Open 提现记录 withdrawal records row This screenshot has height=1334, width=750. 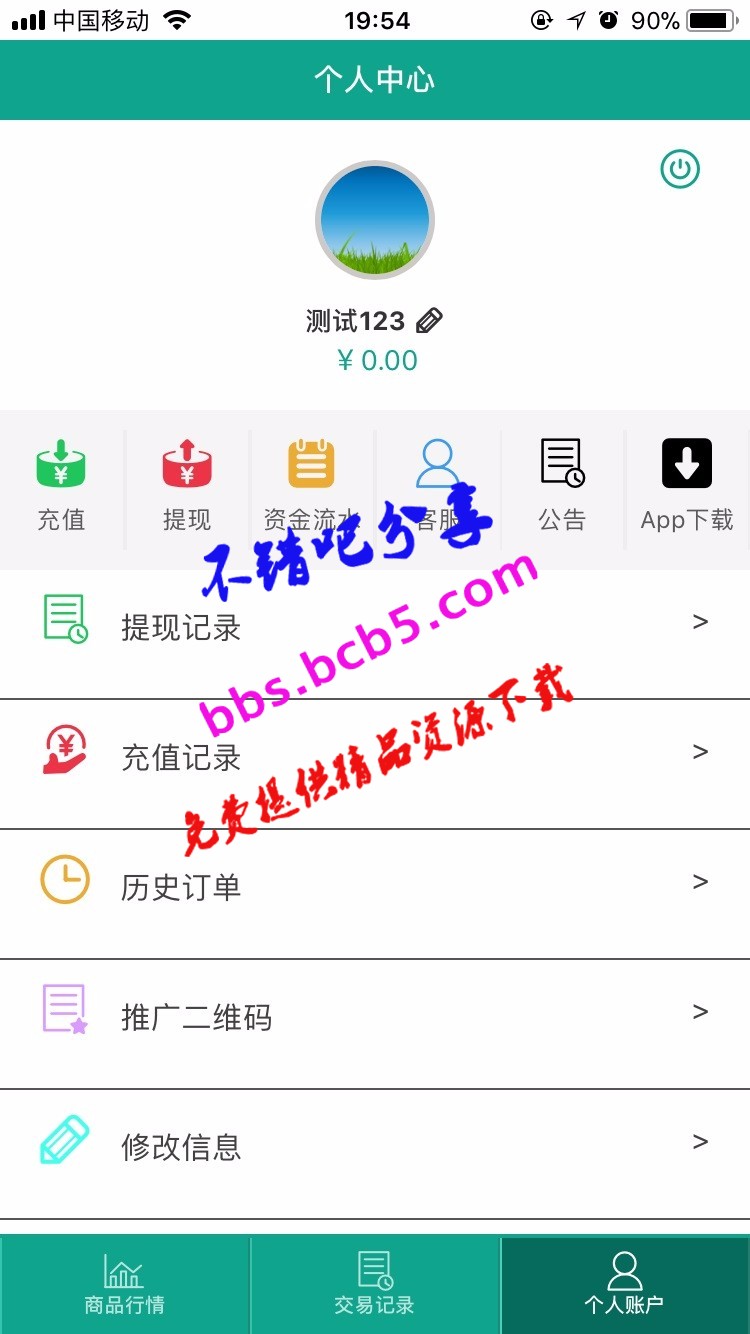pos(375,627)
